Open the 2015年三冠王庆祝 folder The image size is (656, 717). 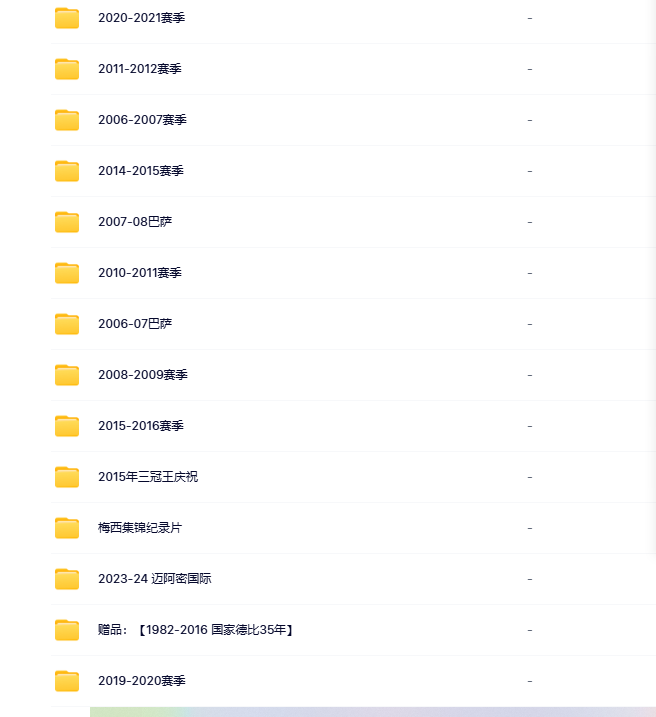148,477
